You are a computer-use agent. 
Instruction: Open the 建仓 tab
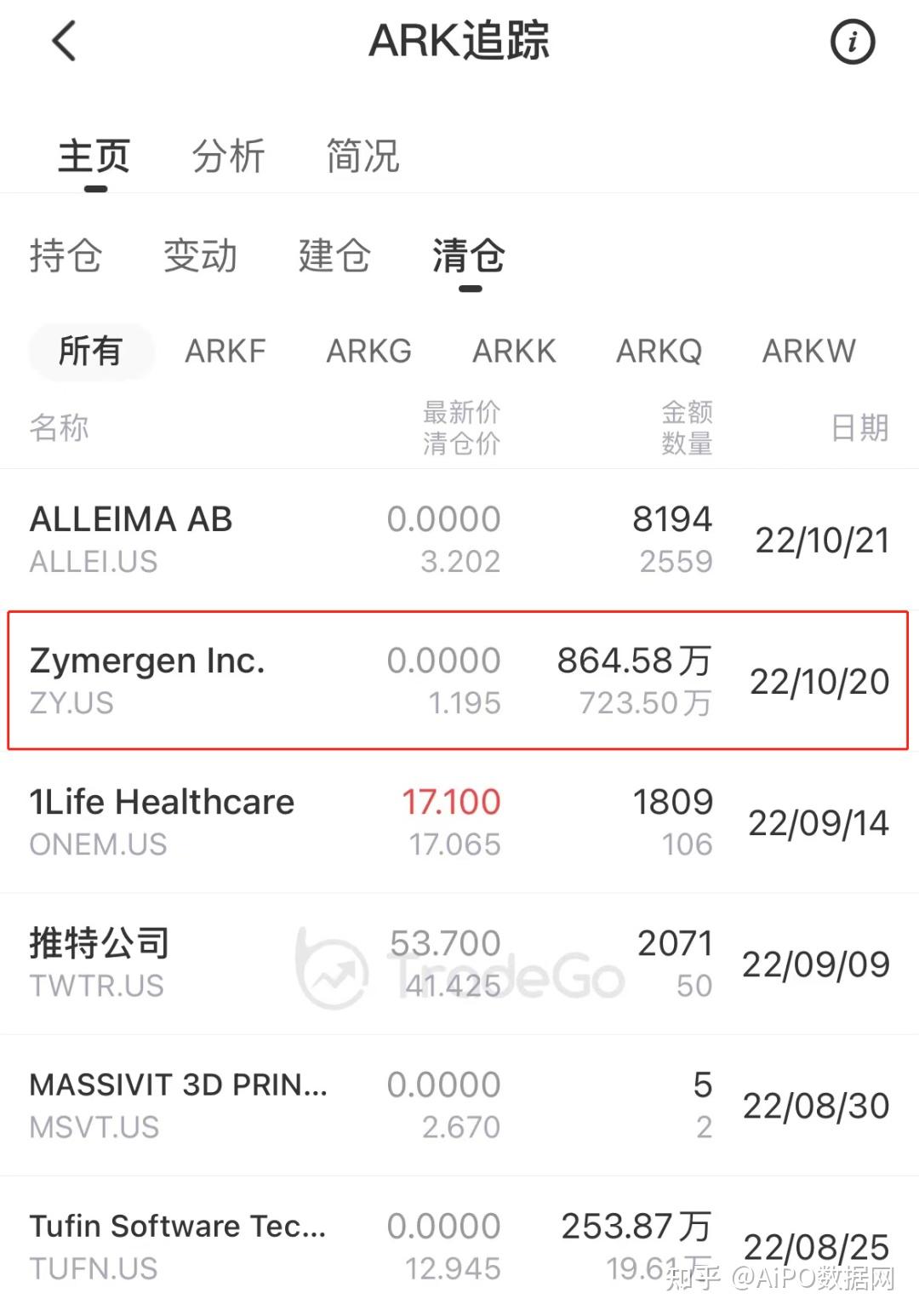[x=334, y=256]
